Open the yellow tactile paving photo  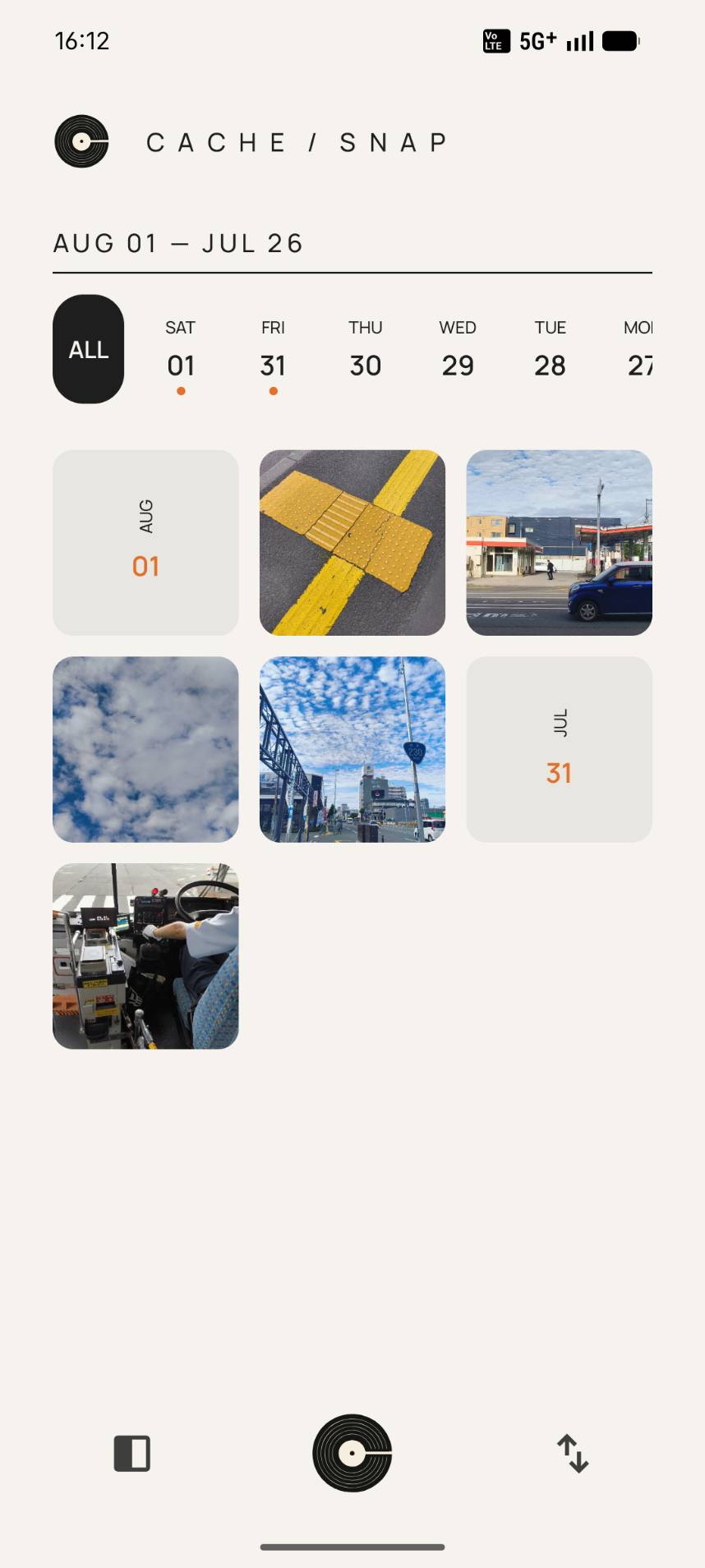point(352,543)
